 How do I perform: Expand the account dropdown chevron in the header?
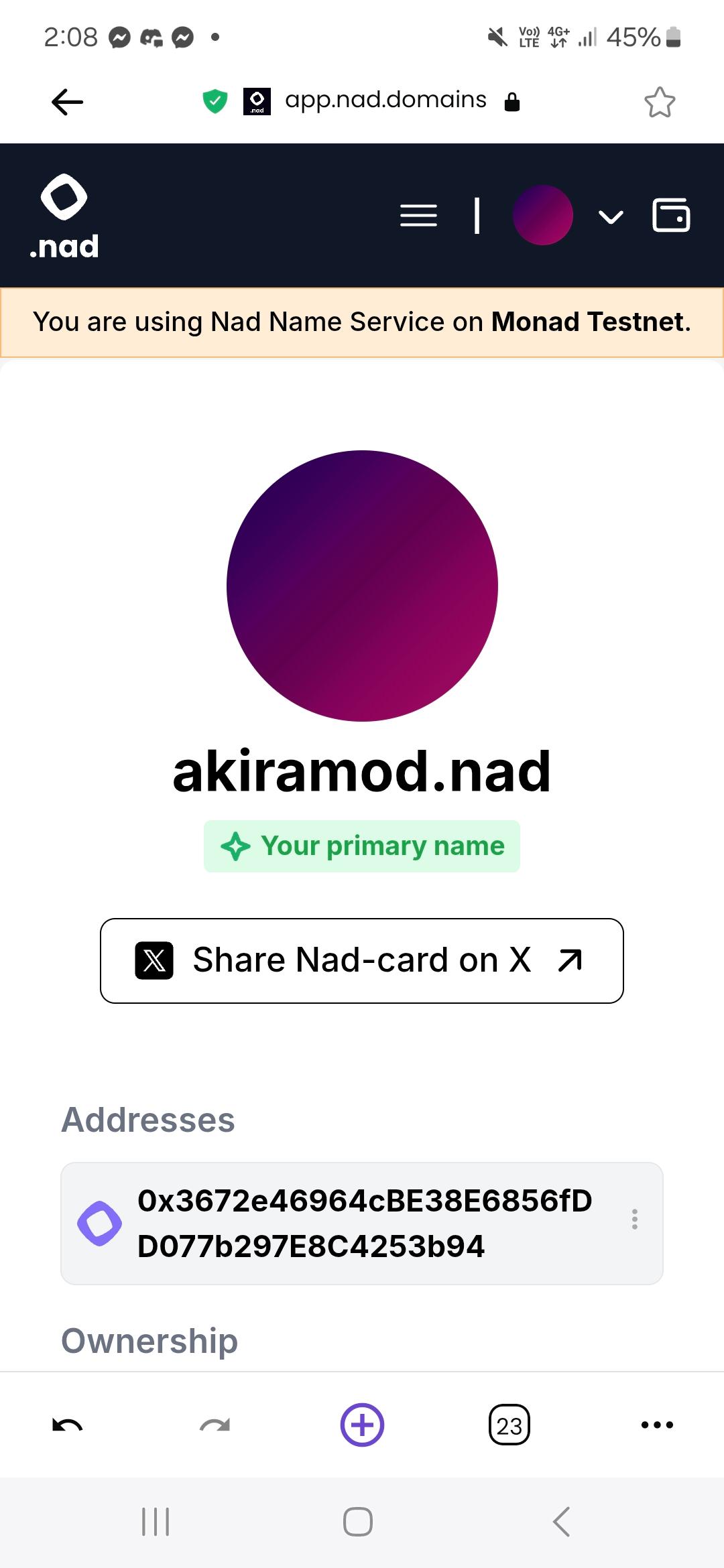point(609,217)
